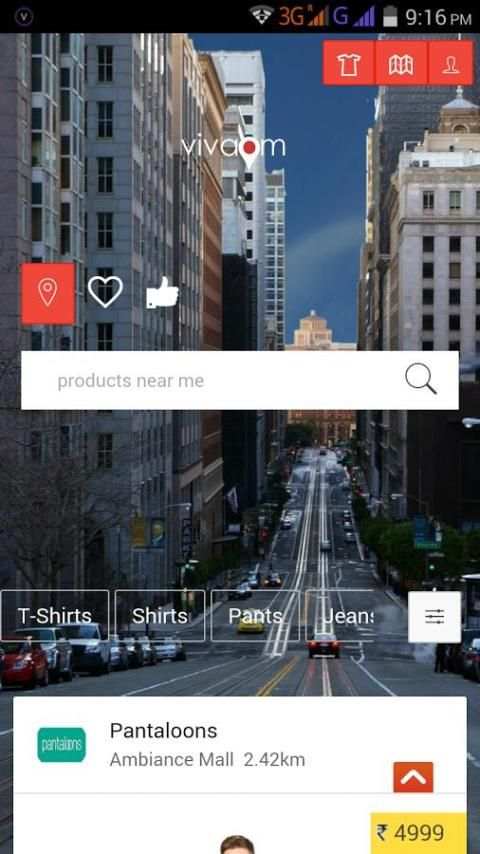480x854 pixels.
Task: Open favorites via the heart icon
Action: pos(105,291)
